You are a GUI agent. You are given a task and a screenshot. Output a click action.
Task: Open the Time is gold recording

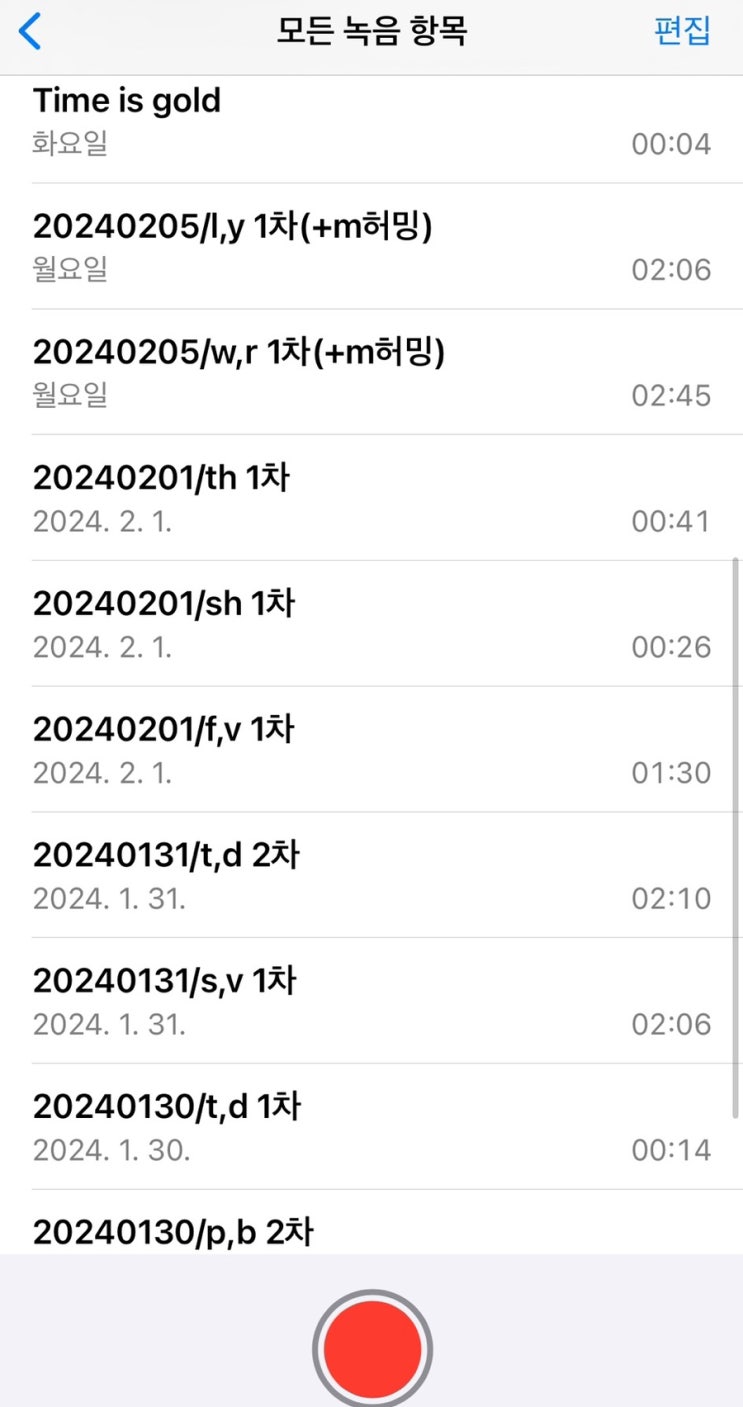tap(371, 122)
